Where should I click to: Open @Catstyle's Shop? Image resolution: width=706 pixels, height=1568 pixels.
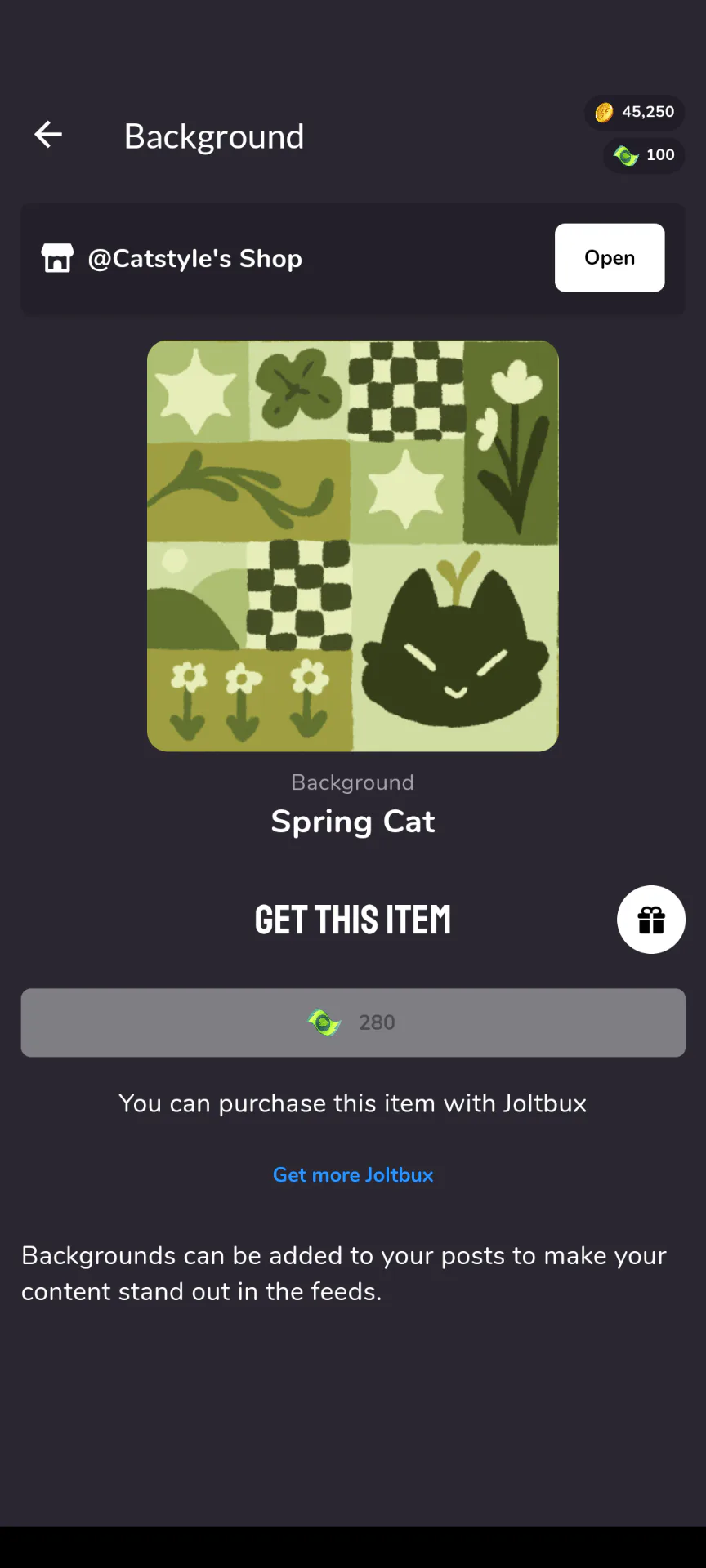pyautogui.click(x=609, y=258)
